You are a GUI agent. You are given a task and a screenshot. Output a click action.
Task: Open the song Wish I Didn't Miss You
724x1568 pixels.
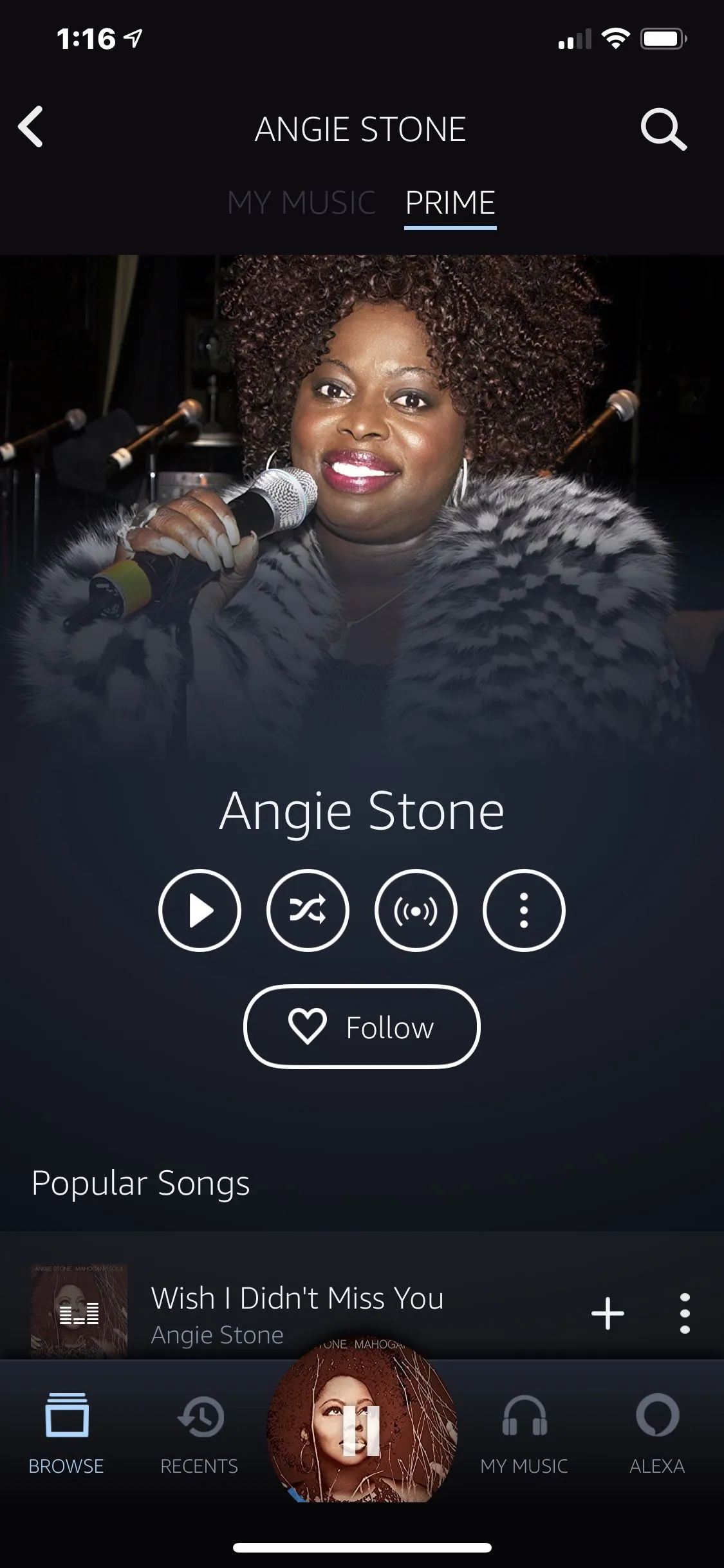[x=297, y=1299]
